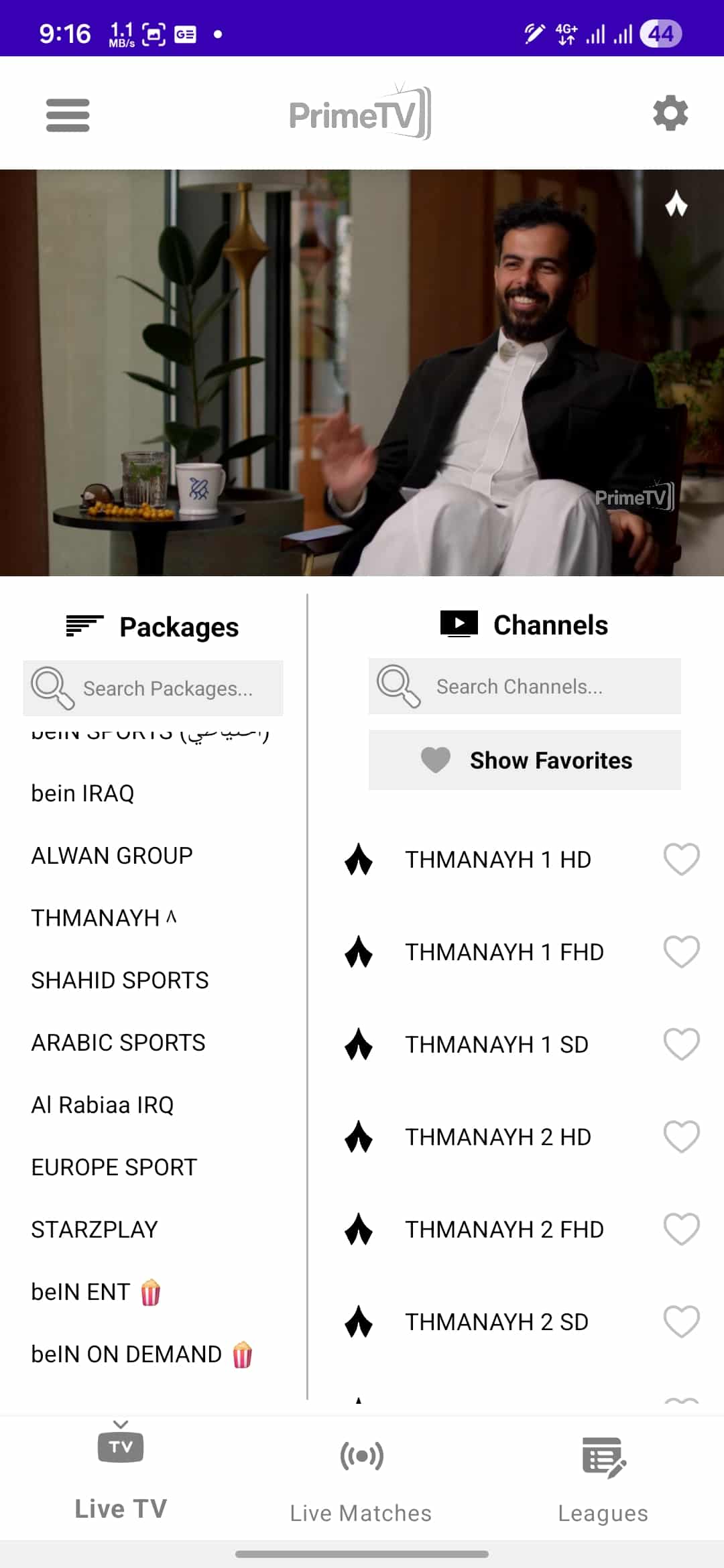Select the THMANAYH 1 HD channel logo
Image resolution: width=724 pixels, height=1568 pixels.
coord(359,860)
